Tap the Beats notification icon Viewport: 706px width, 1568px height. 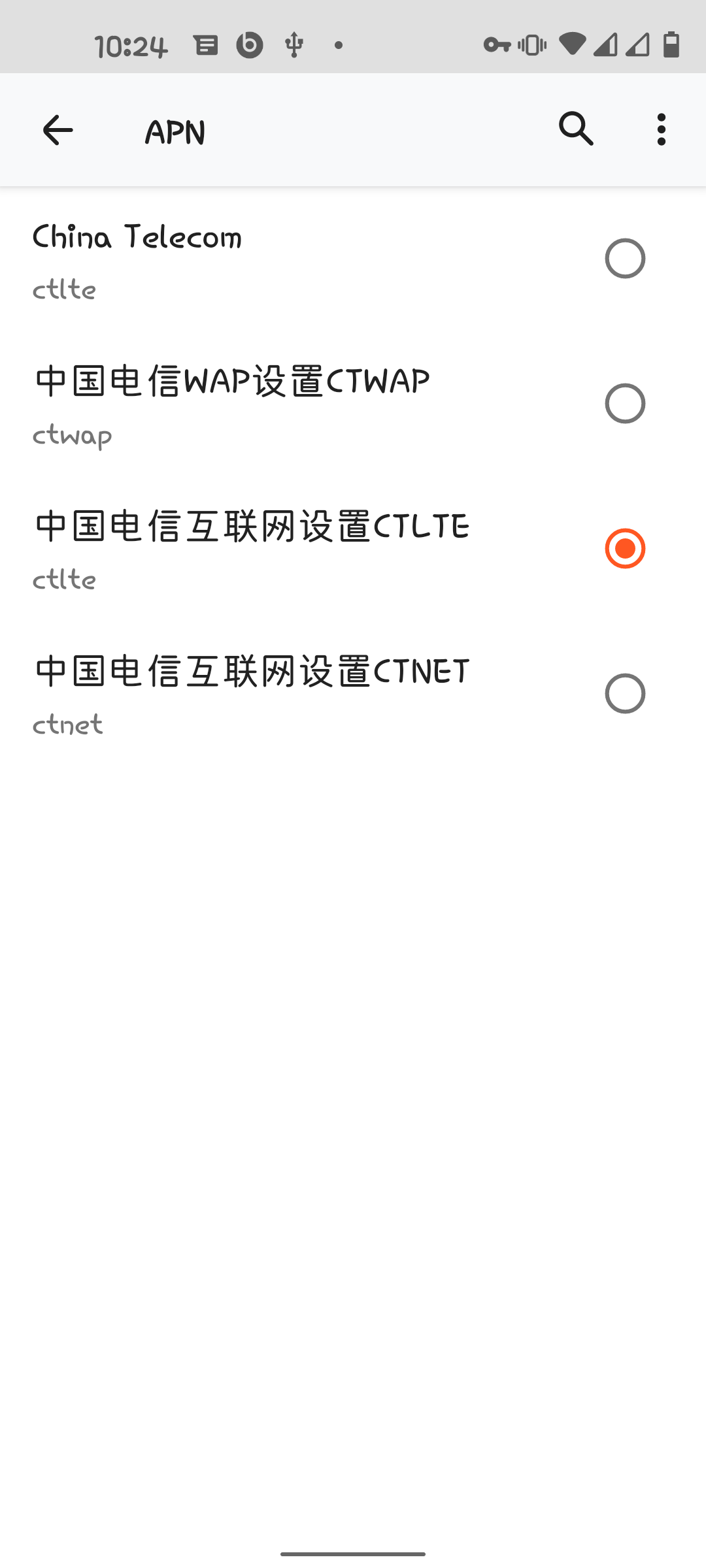coord(249,44)
